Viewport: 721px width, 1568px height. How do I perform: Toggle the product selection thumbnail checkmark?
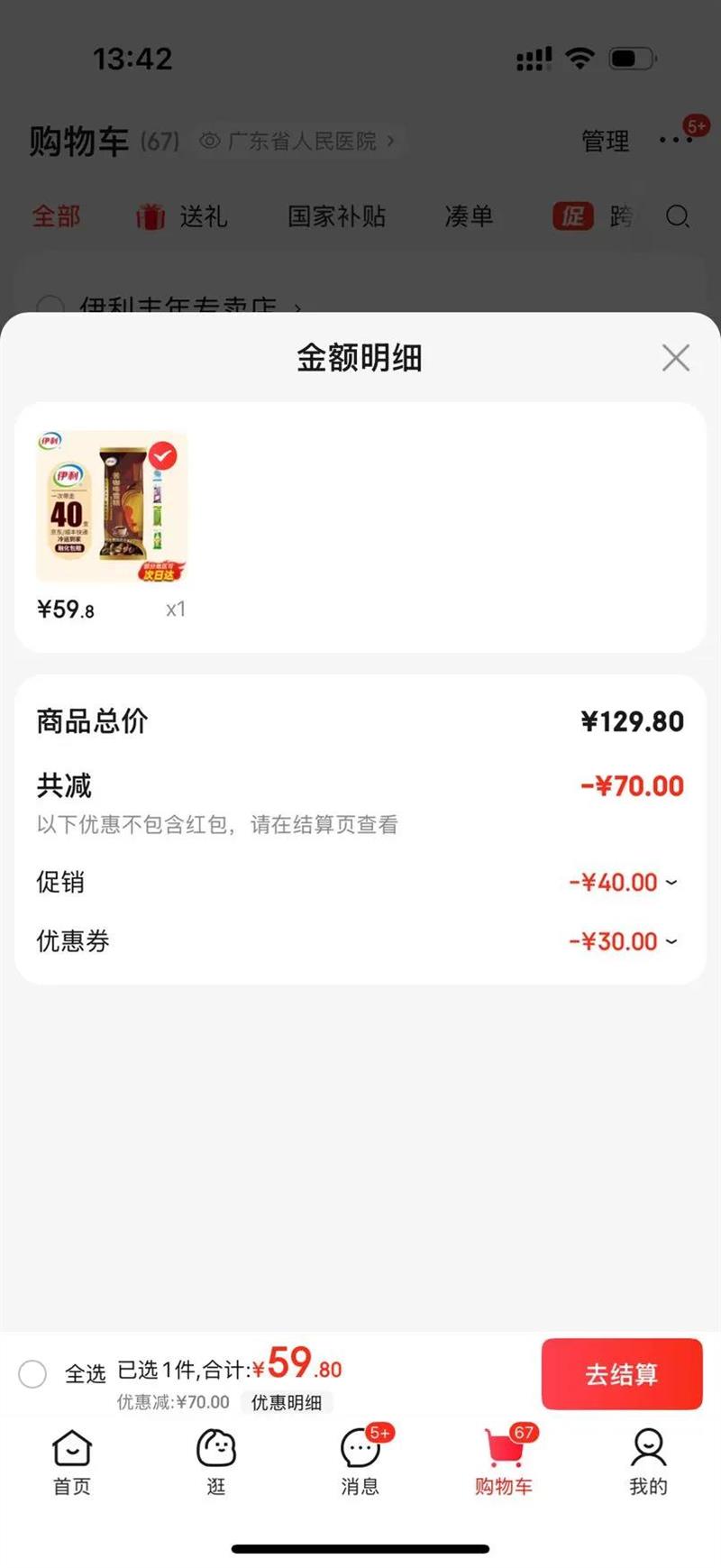(163, 456)
